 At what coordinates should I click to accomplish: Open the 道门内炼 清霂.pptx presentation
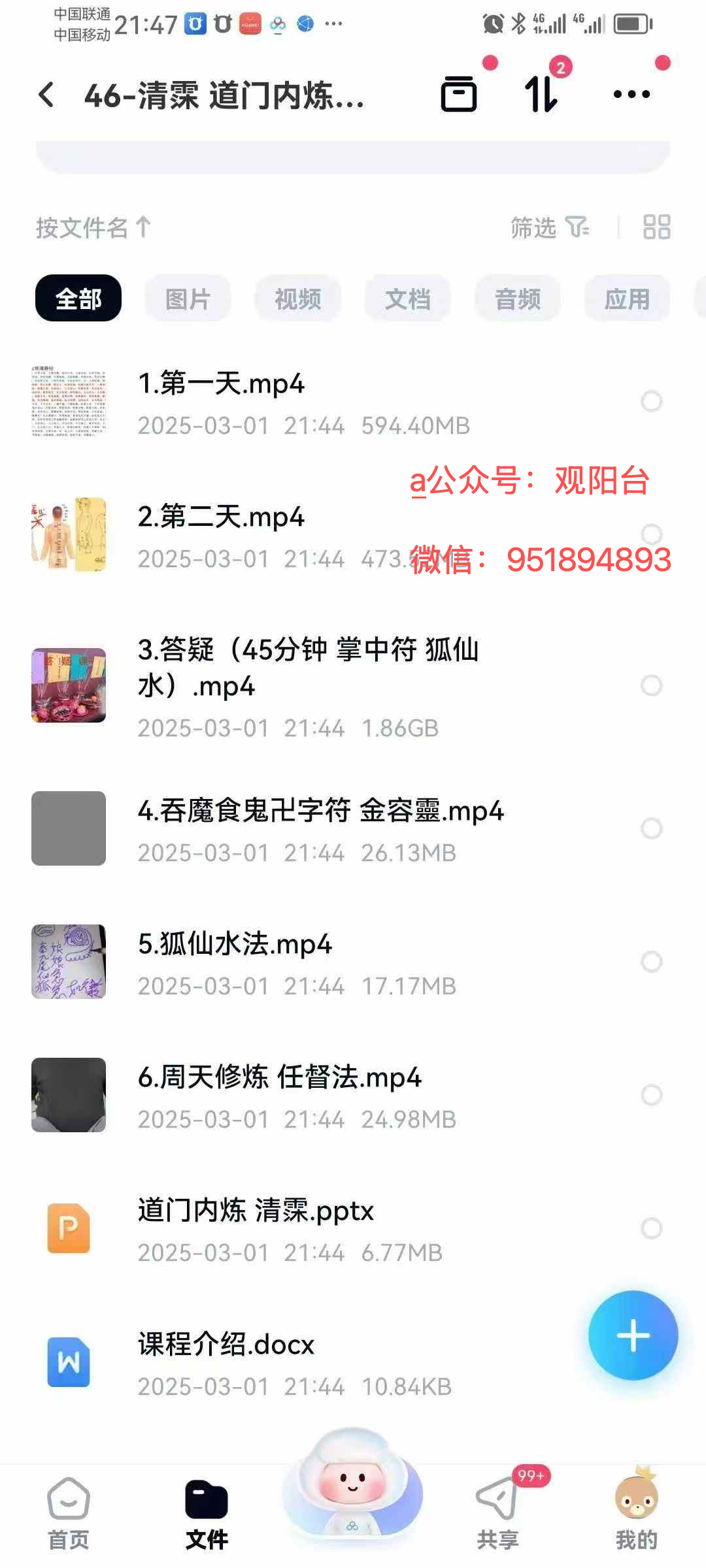coord(256,1211)
